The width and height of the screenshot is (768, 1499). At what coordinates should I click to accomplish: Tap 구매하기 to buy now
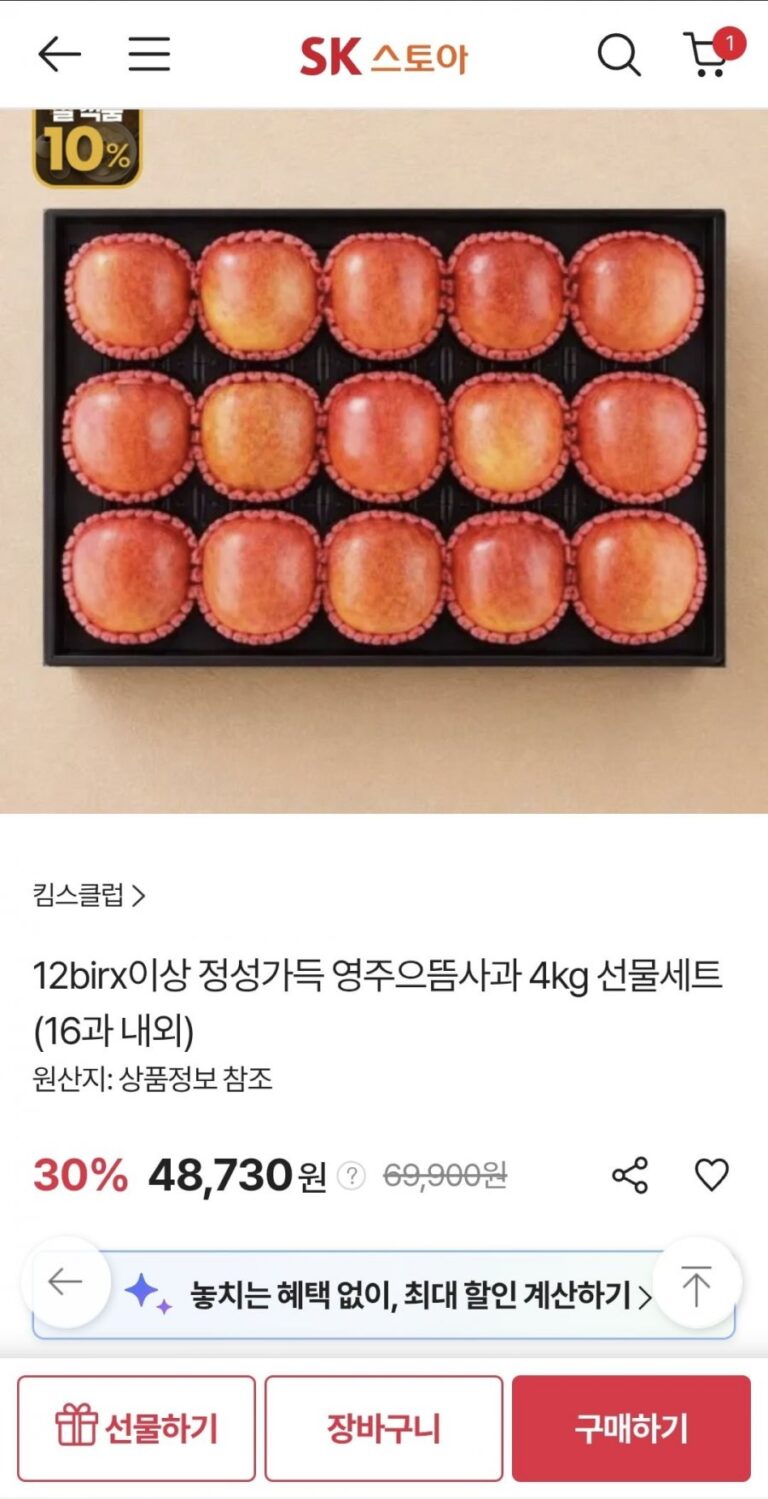pos(631,1428)
